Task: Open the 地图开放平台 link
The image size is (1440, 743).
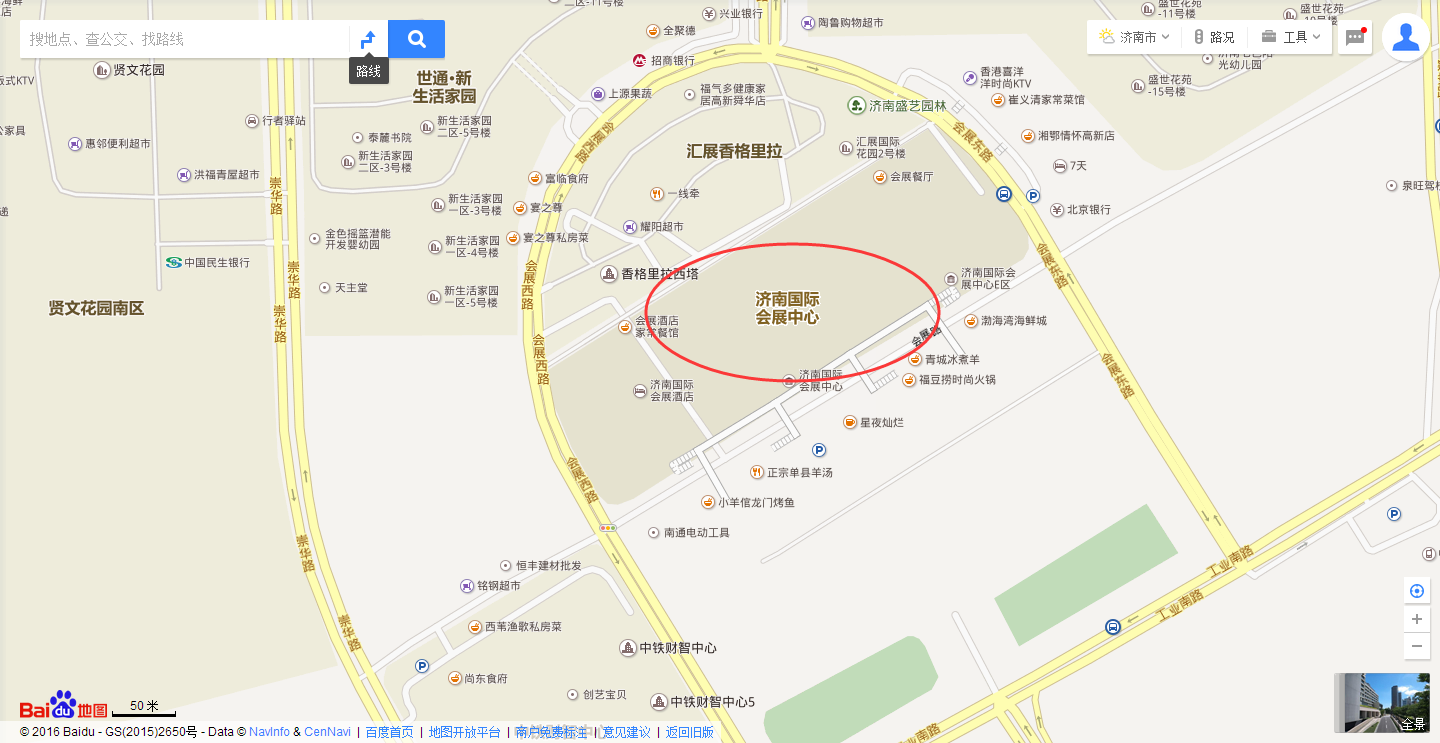Action: tap(464, 732)
